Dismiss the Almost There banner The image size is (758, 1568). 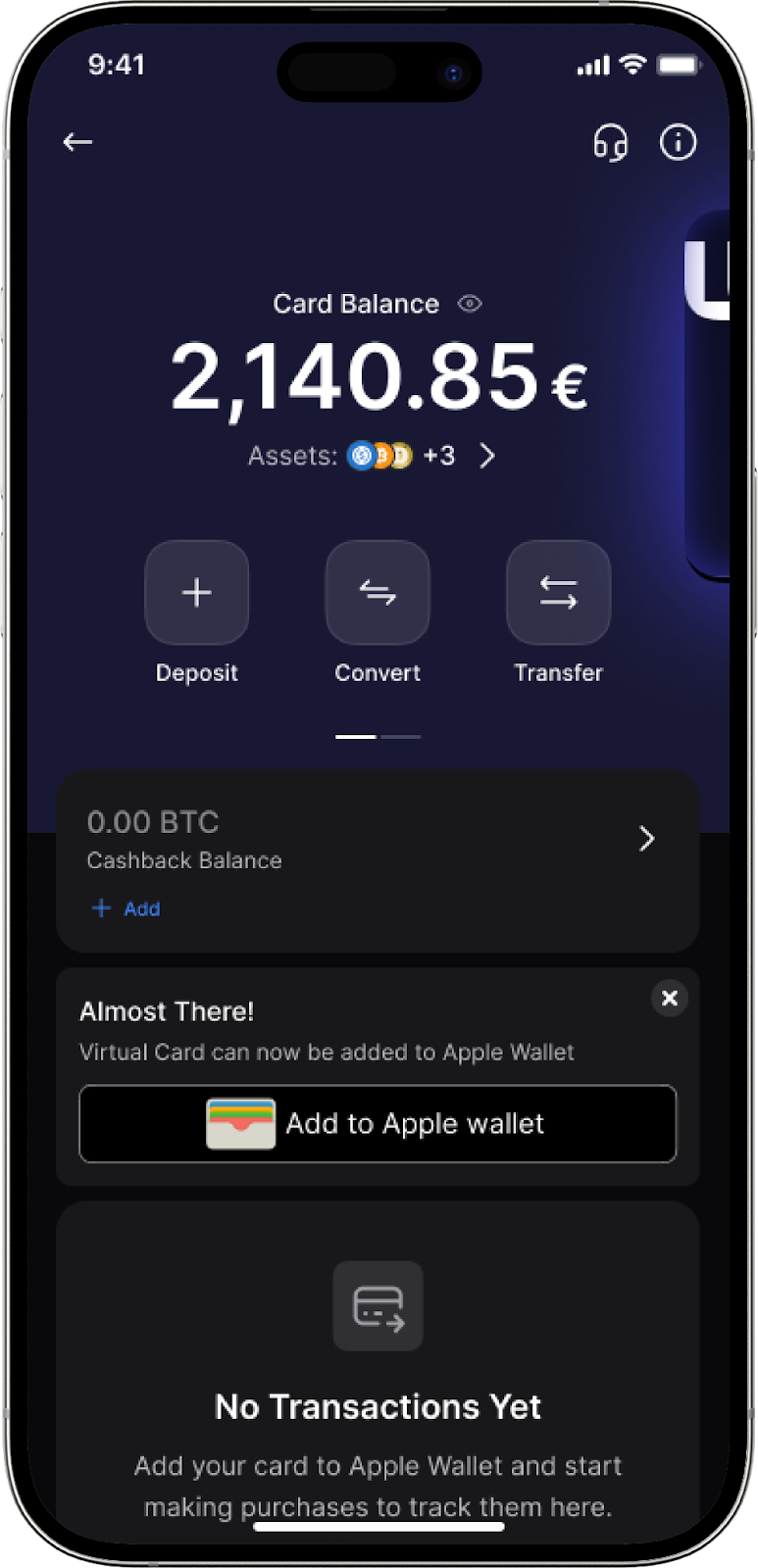[x=670, y=998]
